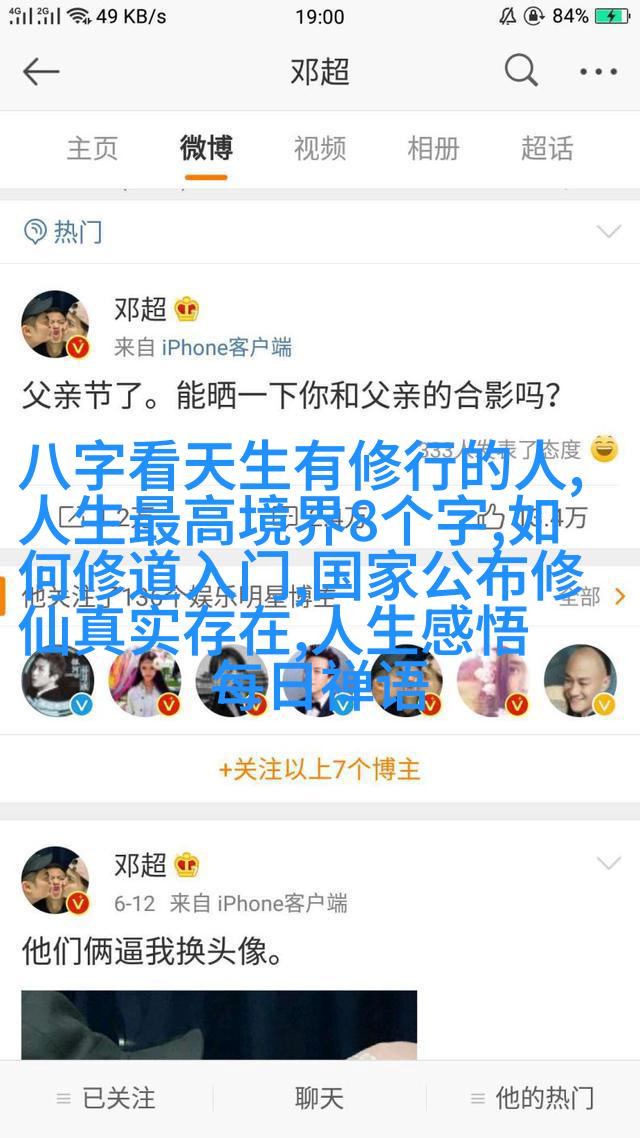
Task: Expand the 热门 filter dropdown
Action: coord(608,232)
